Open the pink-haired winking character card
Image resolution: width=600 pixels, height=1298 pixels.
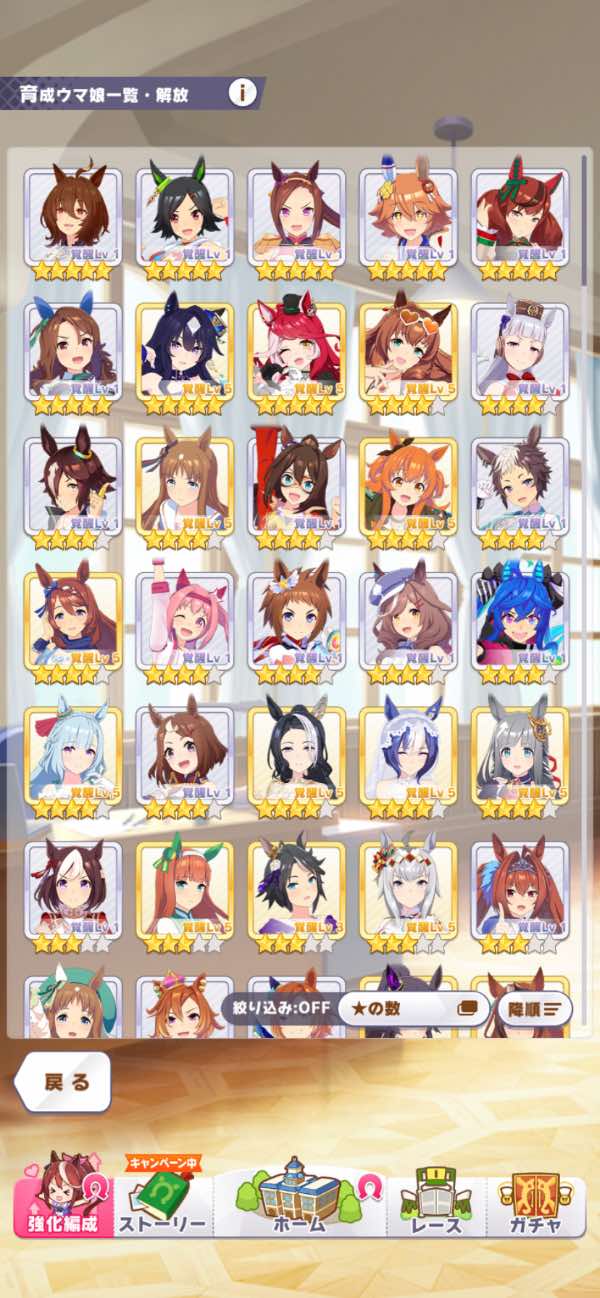[185, 620]
